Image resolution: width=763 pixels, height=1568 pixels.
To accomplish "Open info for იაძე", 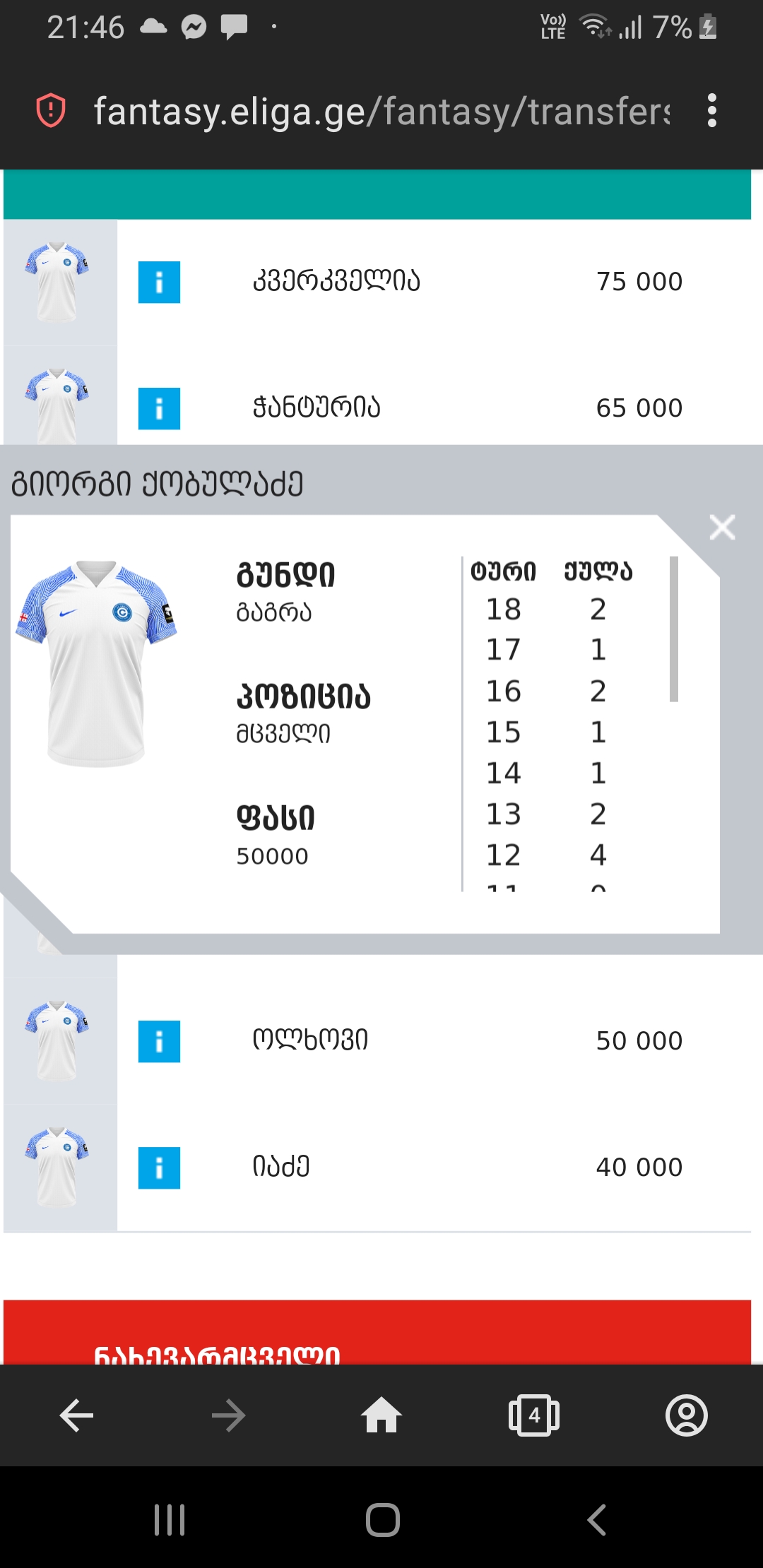I will (159, 1168).
